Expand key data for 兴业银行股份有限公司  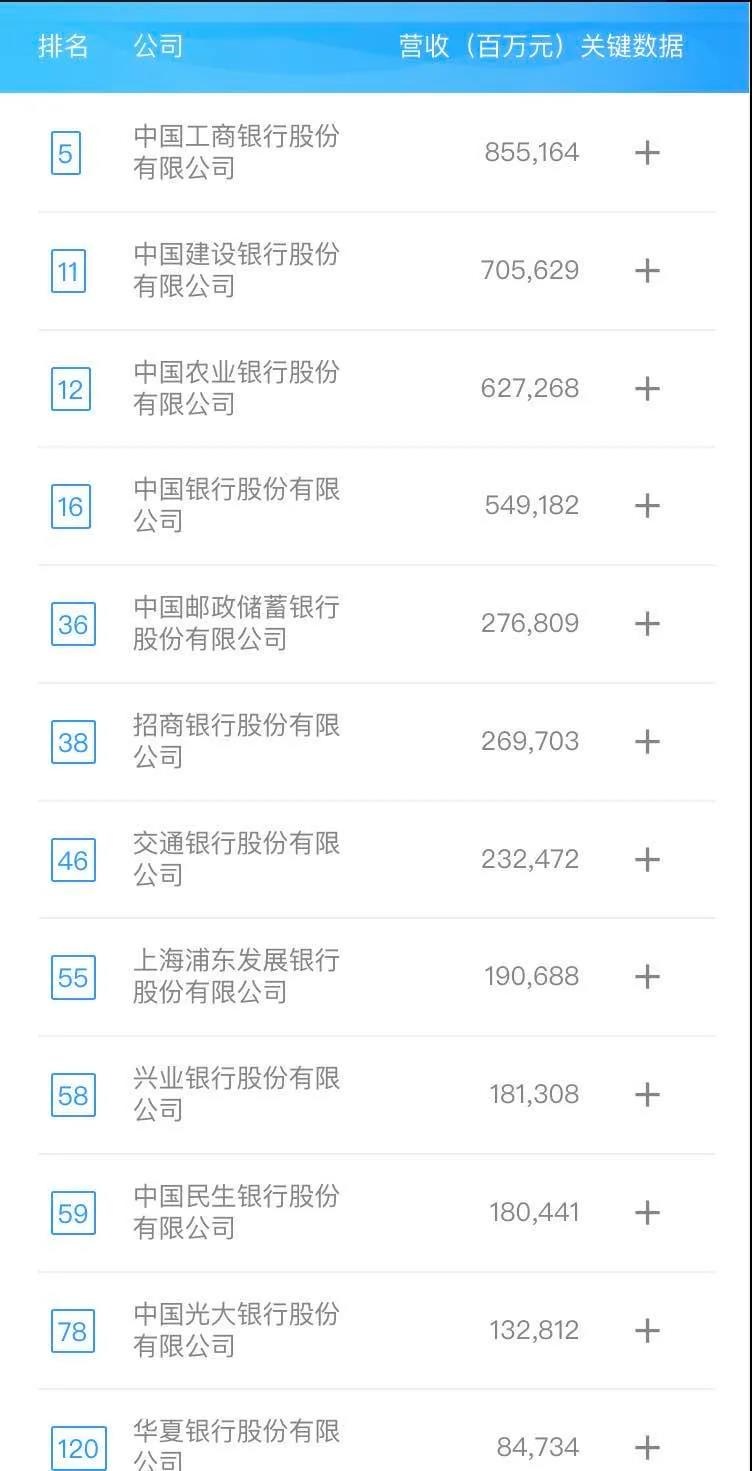click(647, 1095)
